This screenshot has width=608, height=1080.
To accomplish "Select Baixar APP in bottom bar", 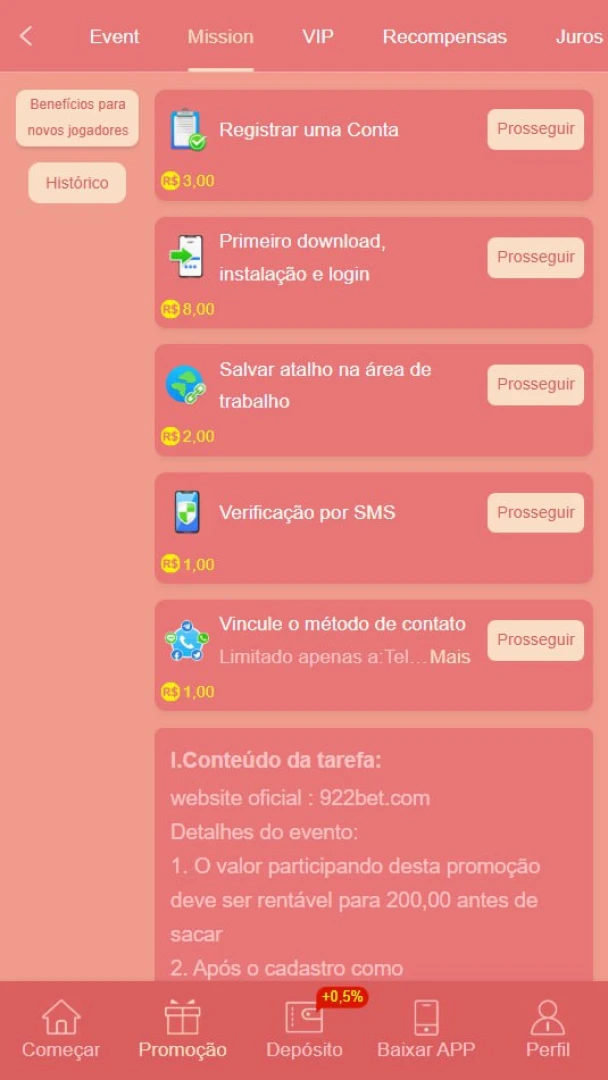I will 426,1030.
